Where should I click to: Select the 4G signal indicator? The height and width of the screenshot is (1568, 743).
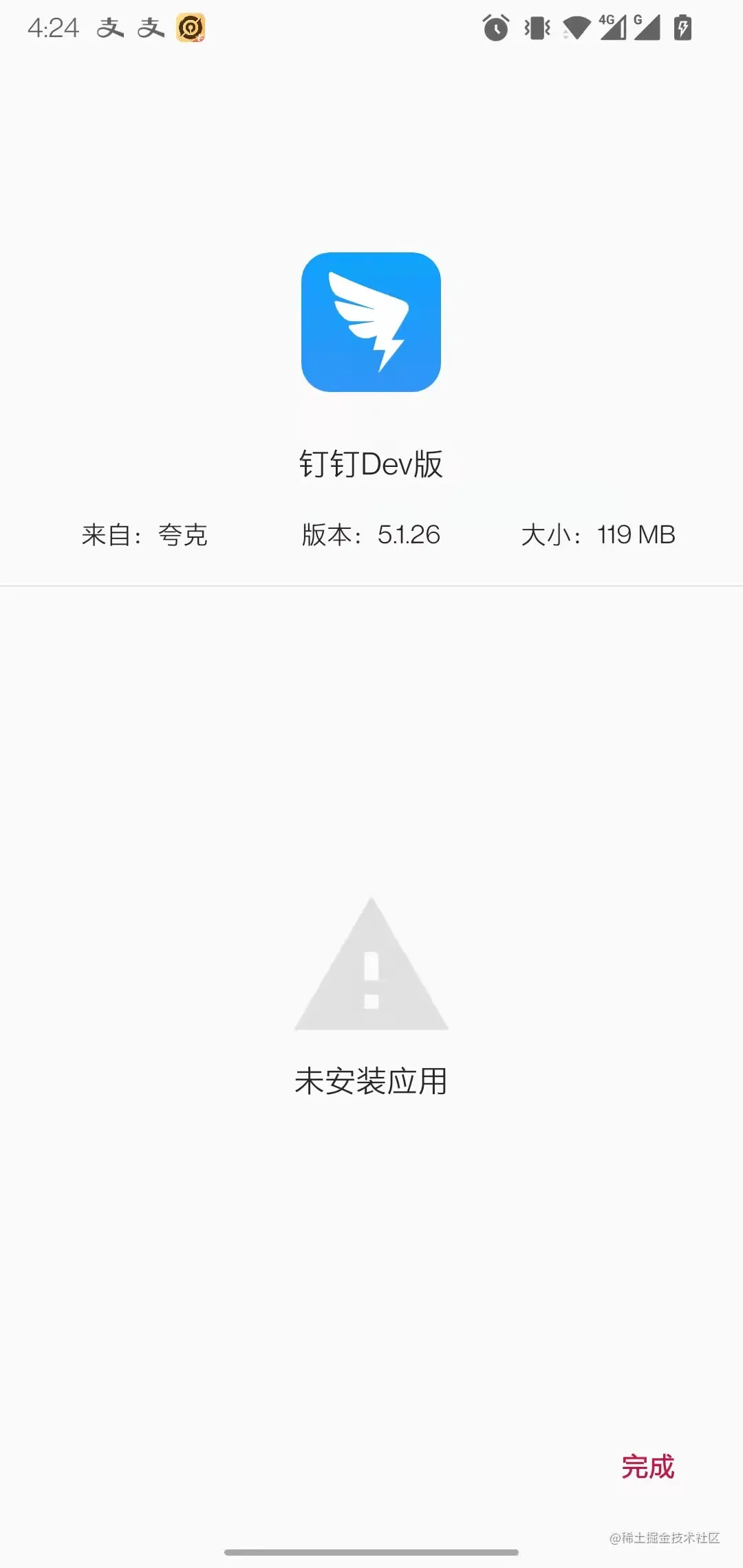pyautogui.click(x=614, y=28)
